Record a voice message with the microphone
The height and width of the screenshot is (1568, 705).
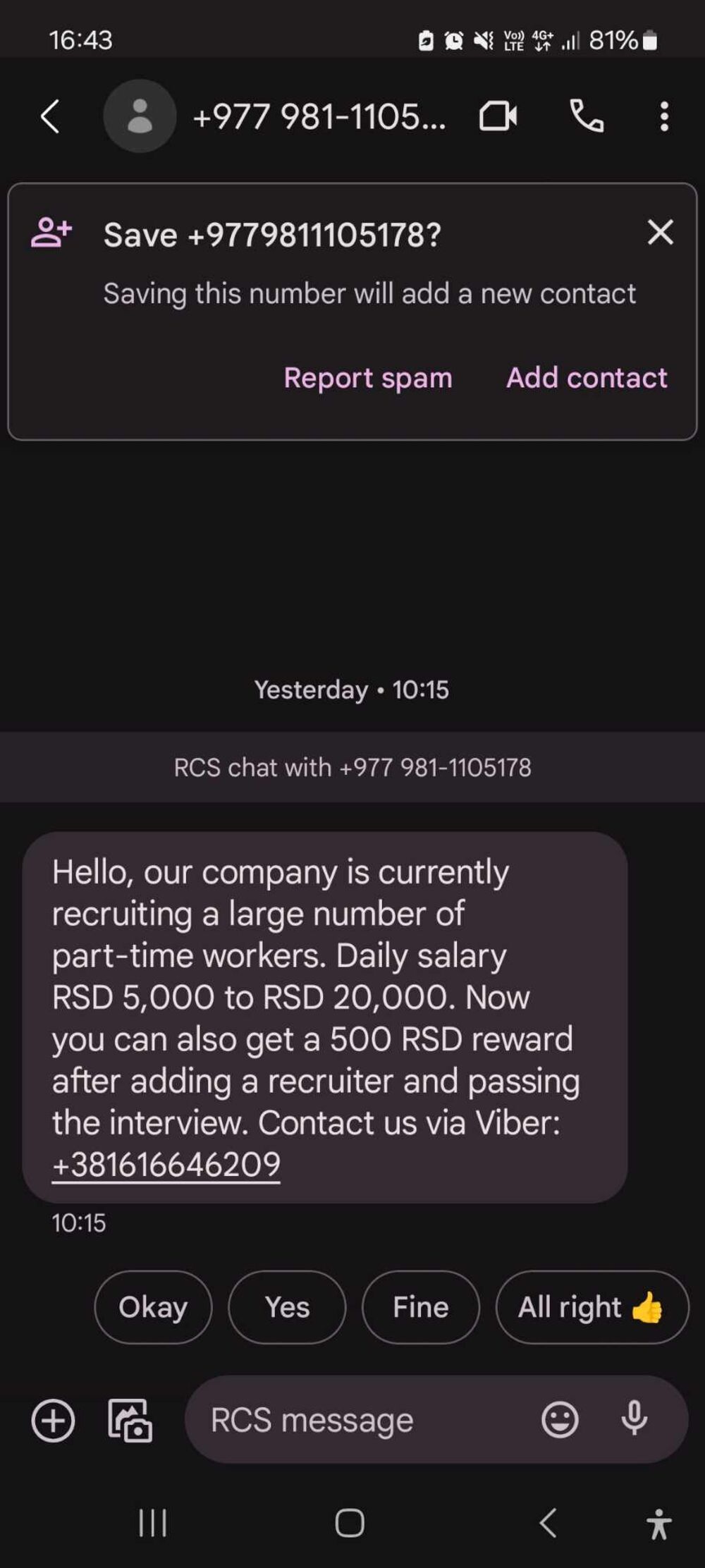pos(634,1419)
